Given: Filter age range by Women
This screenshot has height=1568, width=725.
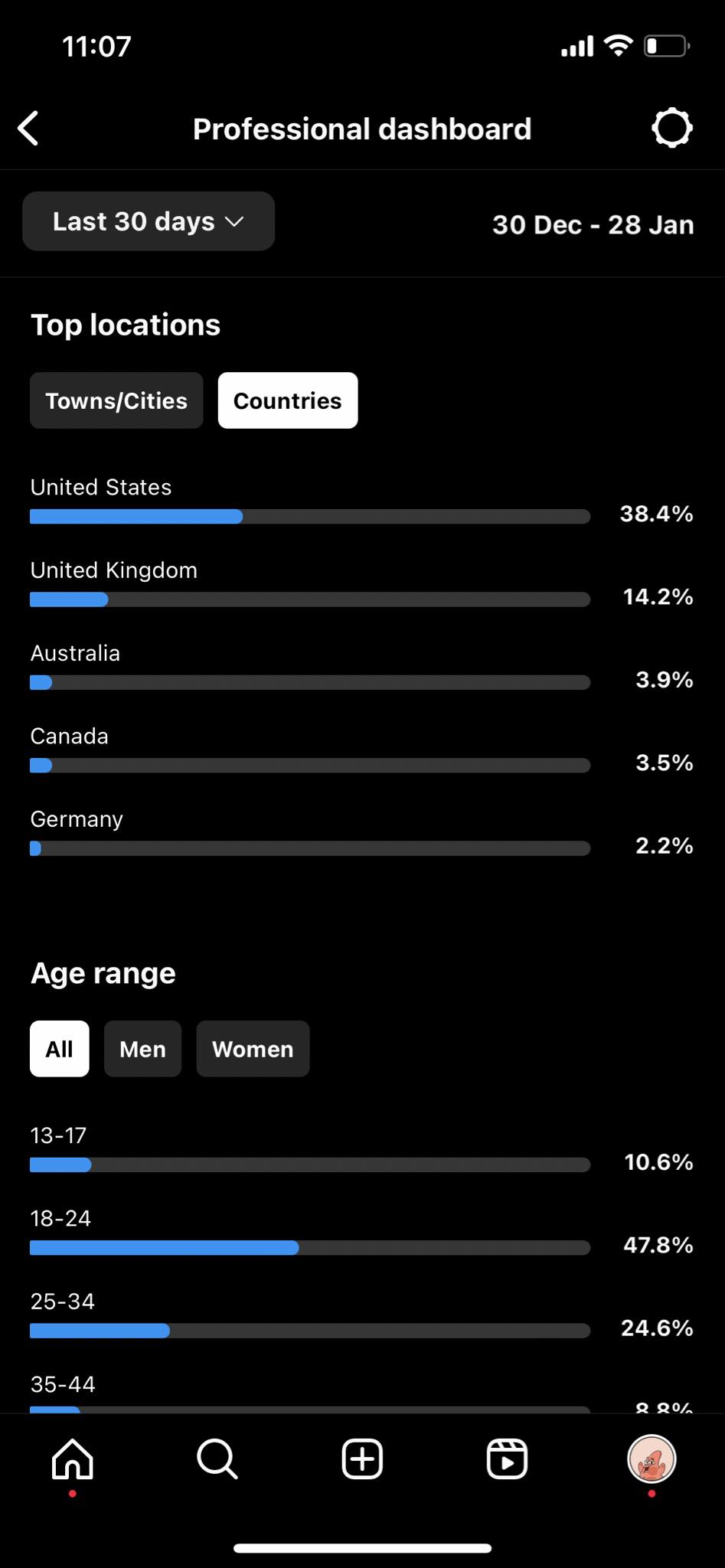Looking at the screenshot, I should (253, 1049).
